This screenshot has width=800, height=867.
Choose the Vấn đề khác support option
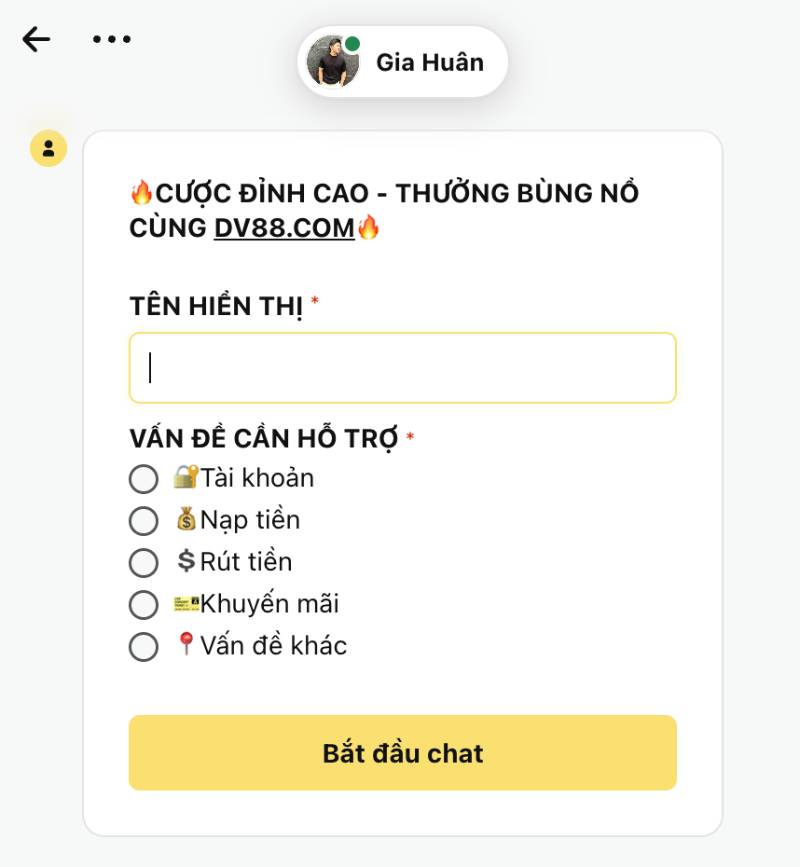click(x=142, y=646)
